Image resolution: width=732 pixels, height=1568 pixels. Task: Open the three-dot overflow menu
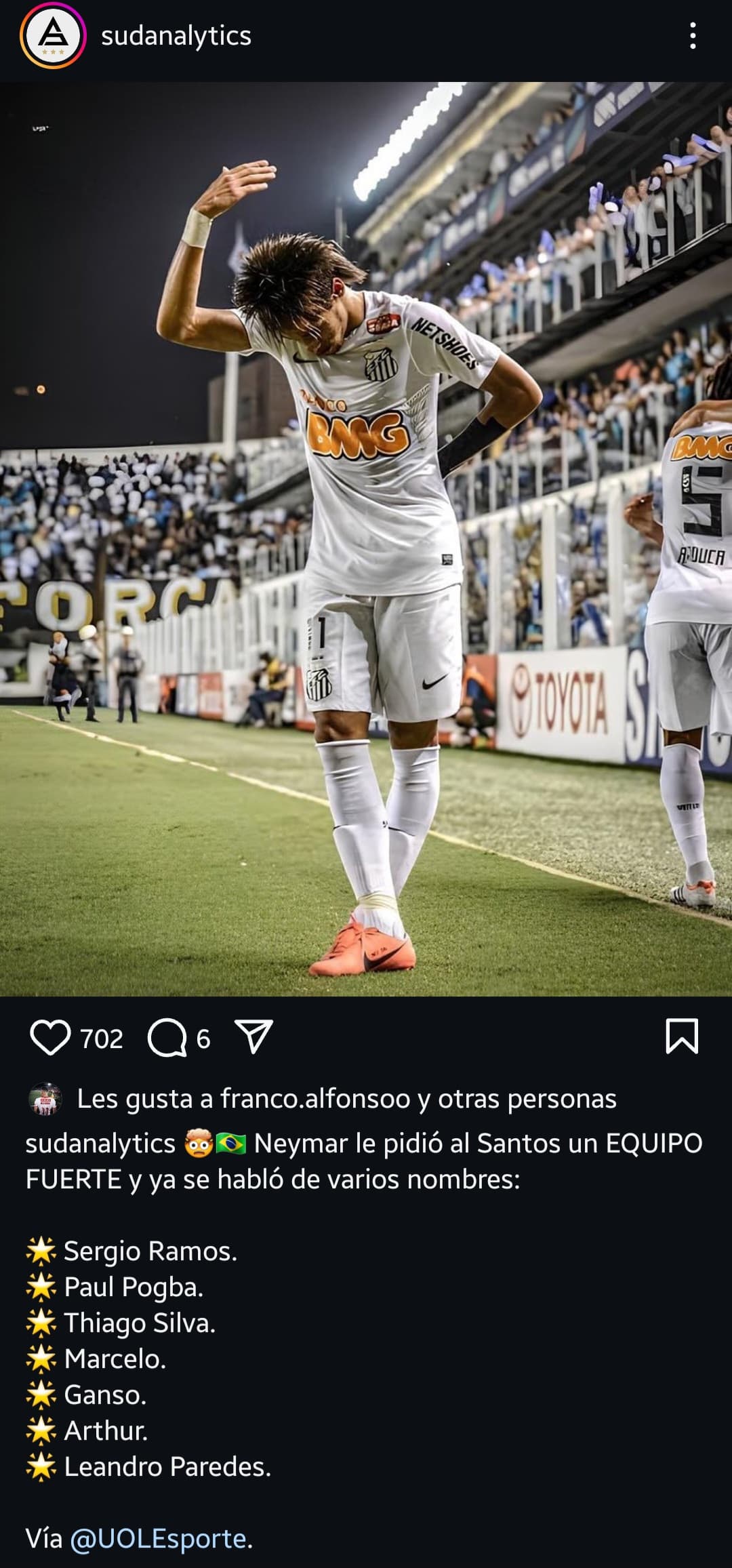click(x=693, y=35)
